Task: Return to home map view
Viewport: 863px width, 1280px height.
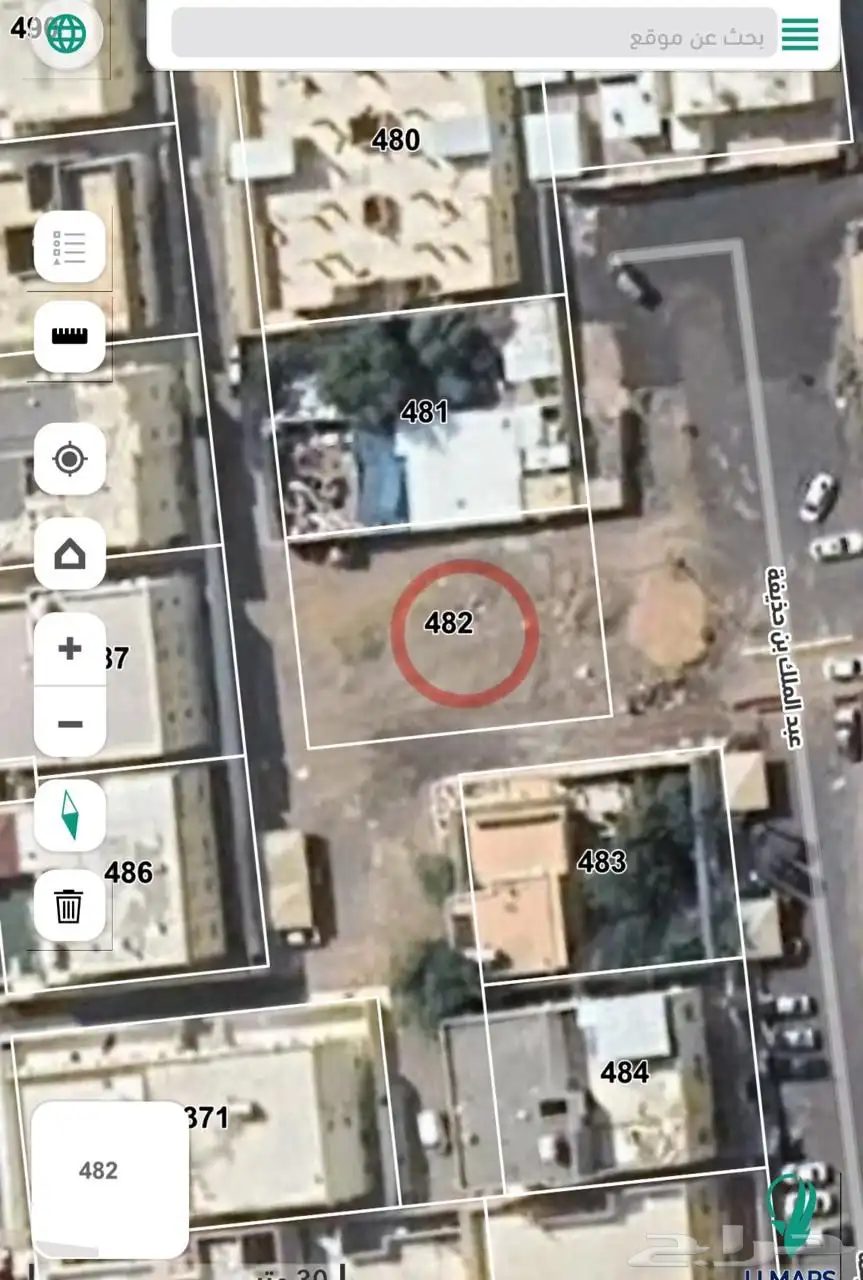Action: 69,553
